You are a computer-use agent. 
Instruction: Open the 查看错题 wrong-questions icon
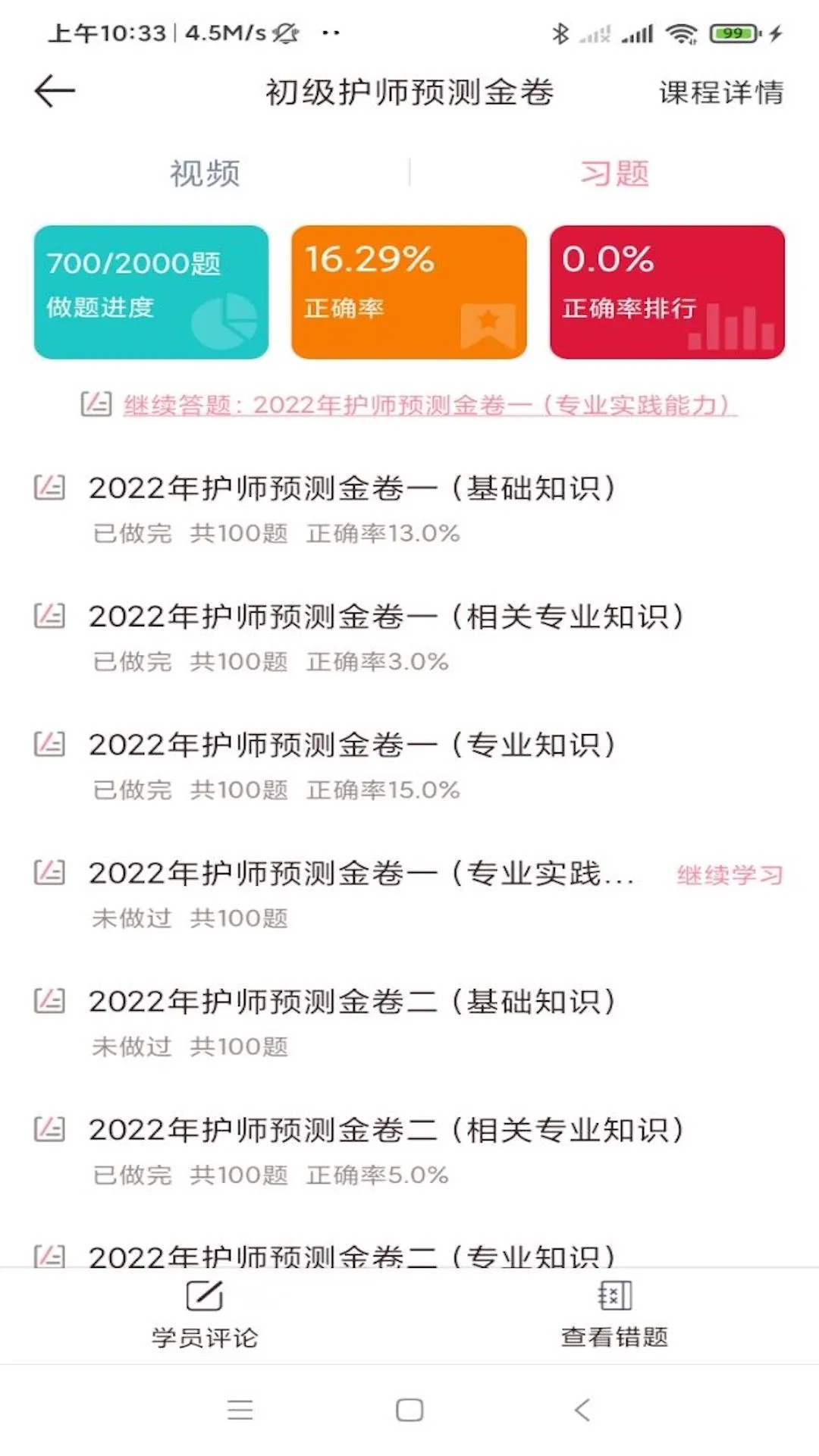pyautogui.click(x=614, y=1297)
